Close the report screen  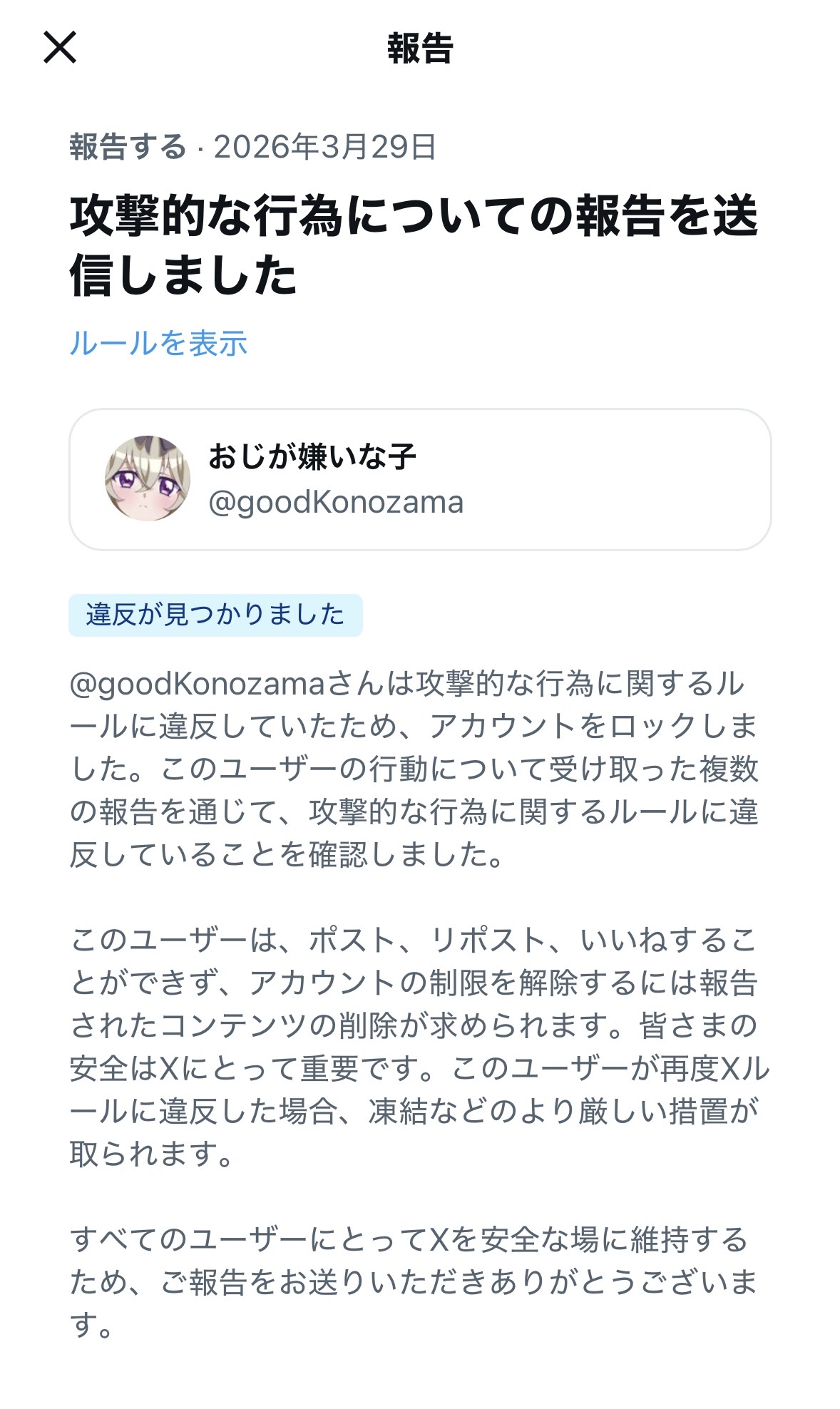coord(60,48)
